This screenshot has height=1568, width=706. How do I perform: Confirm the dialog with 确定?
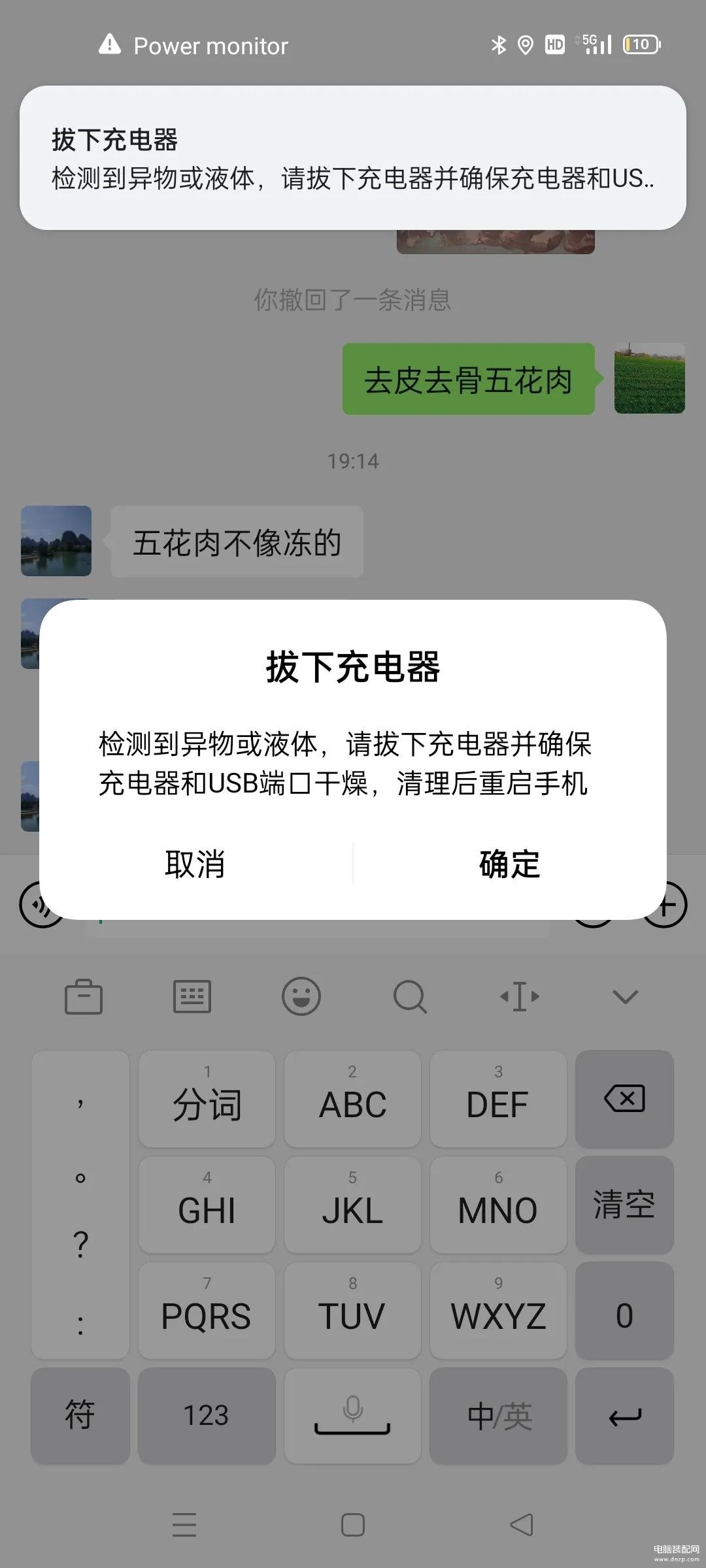coord(509,864)
